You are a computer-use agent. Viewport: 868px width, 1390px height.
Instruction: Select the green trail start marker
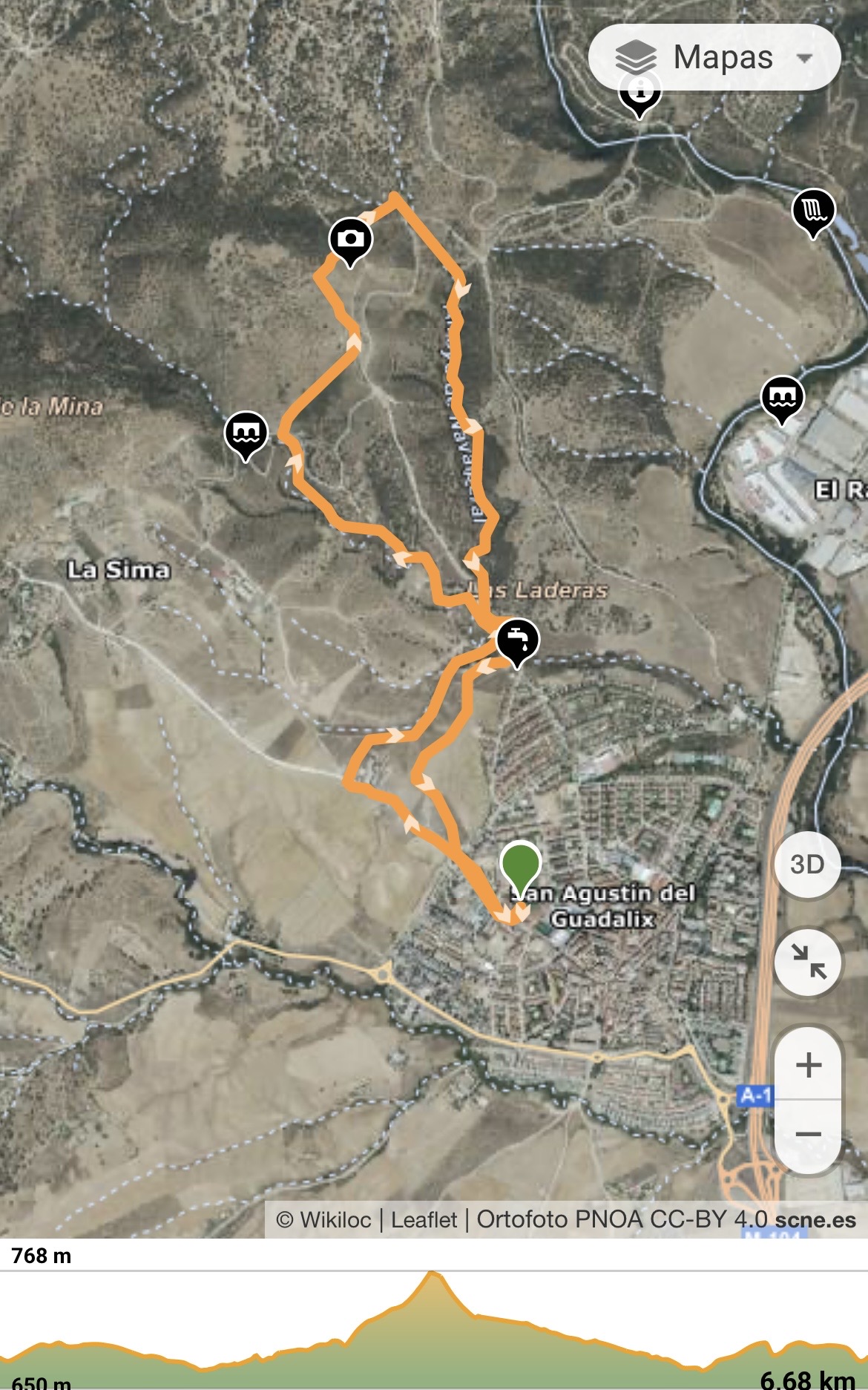521,866
